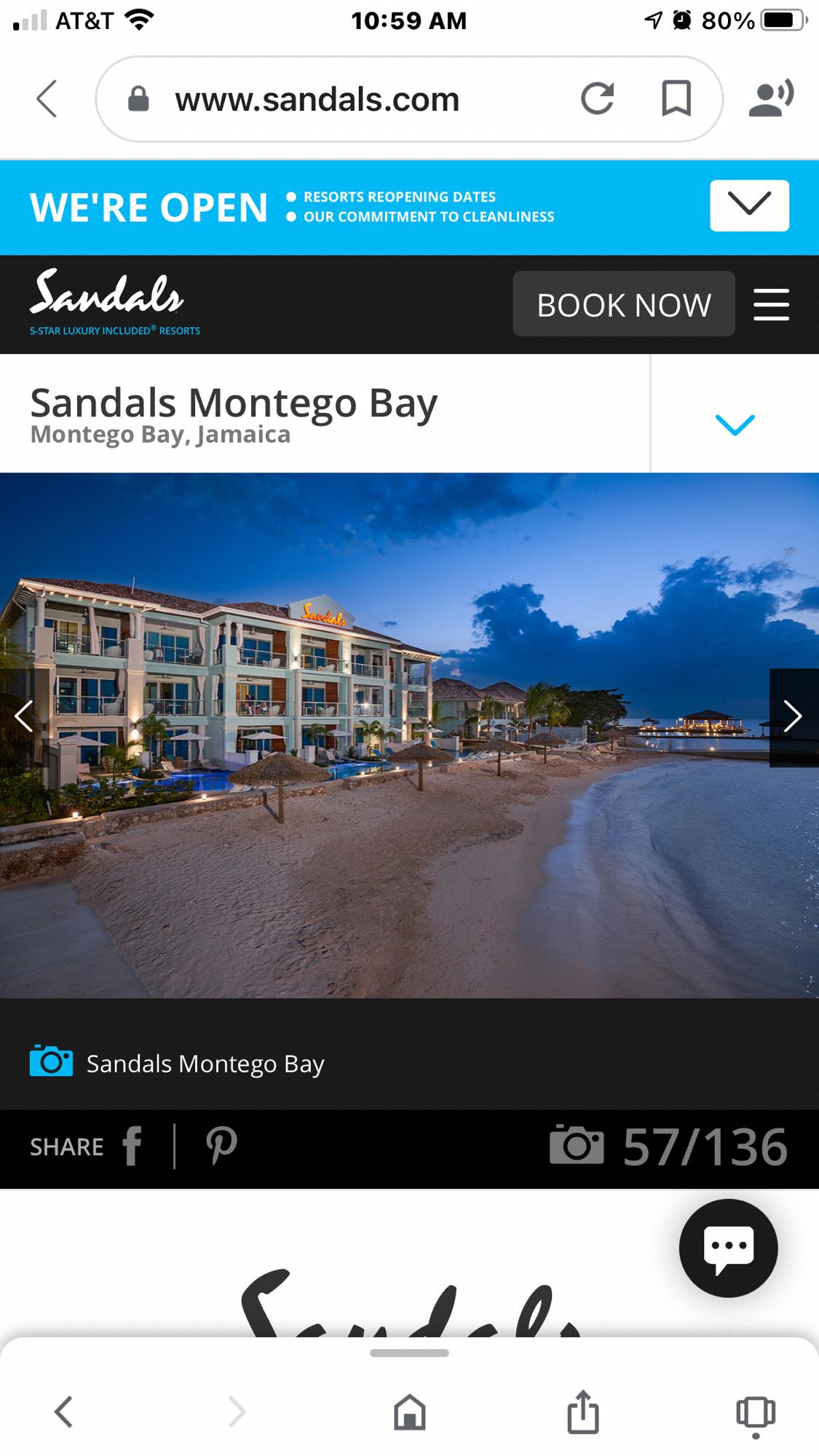The height and width of the screenshot is (1456, 819).
Task: Tap the Book Now button
Action: point(623,304)
